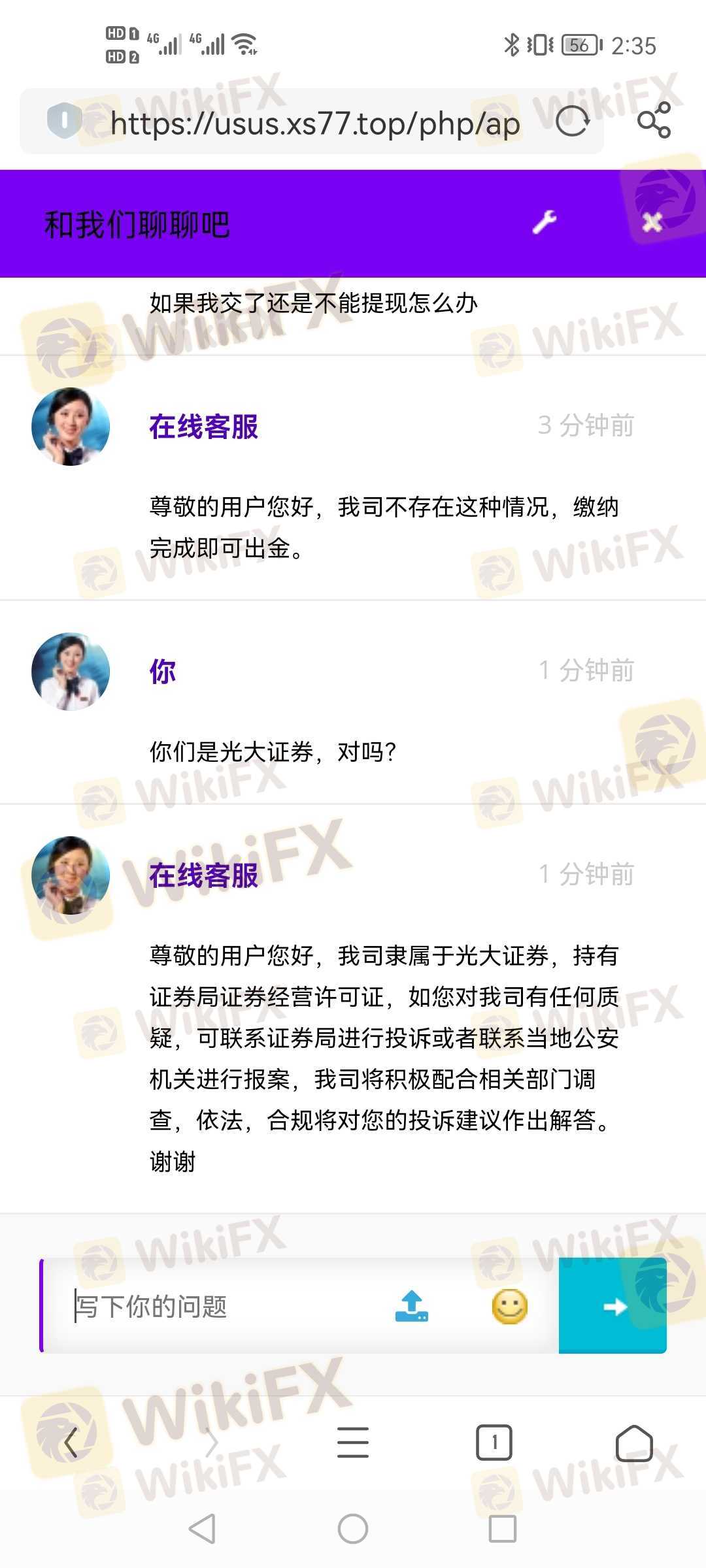
Task: Share this page via the share icon
Action: pos(654,121)
